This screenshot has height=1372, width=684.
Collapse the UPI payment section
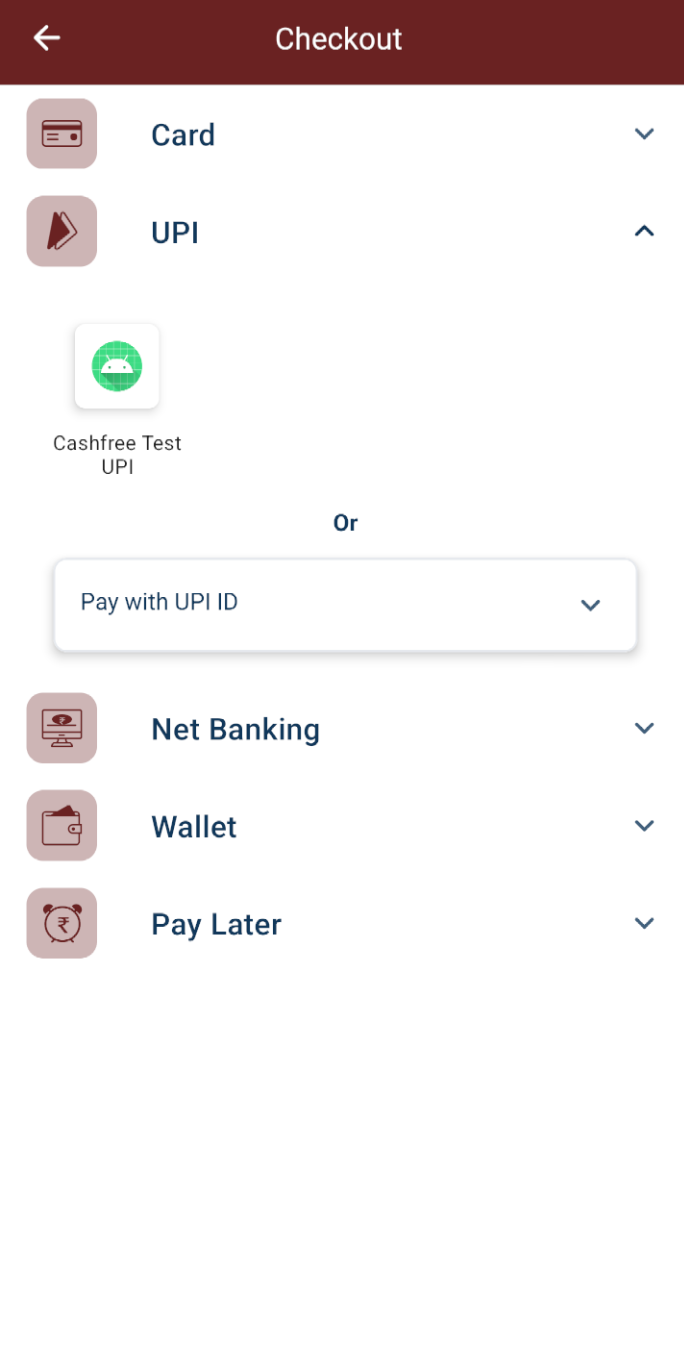coord(643,232)
